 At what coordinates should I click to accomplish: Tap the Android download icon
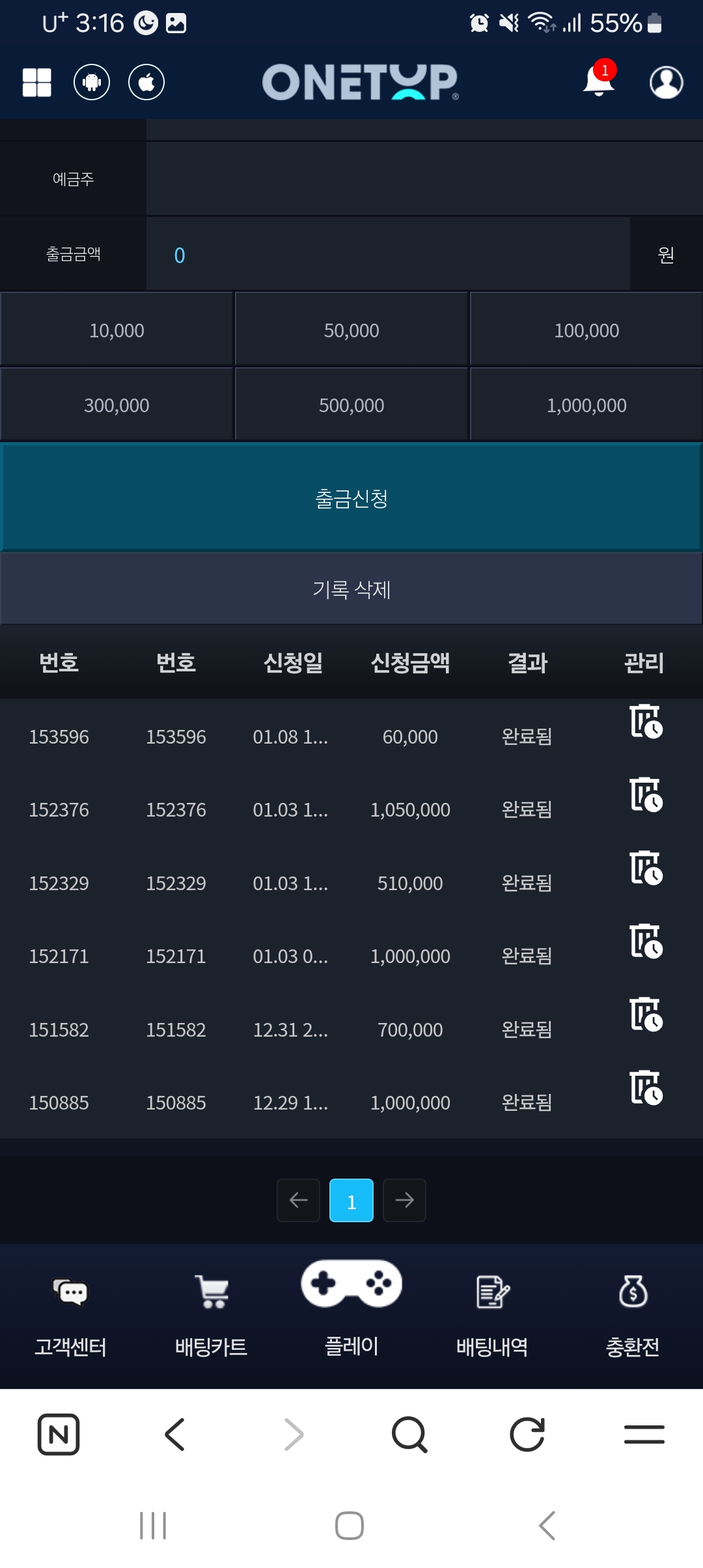92,83
